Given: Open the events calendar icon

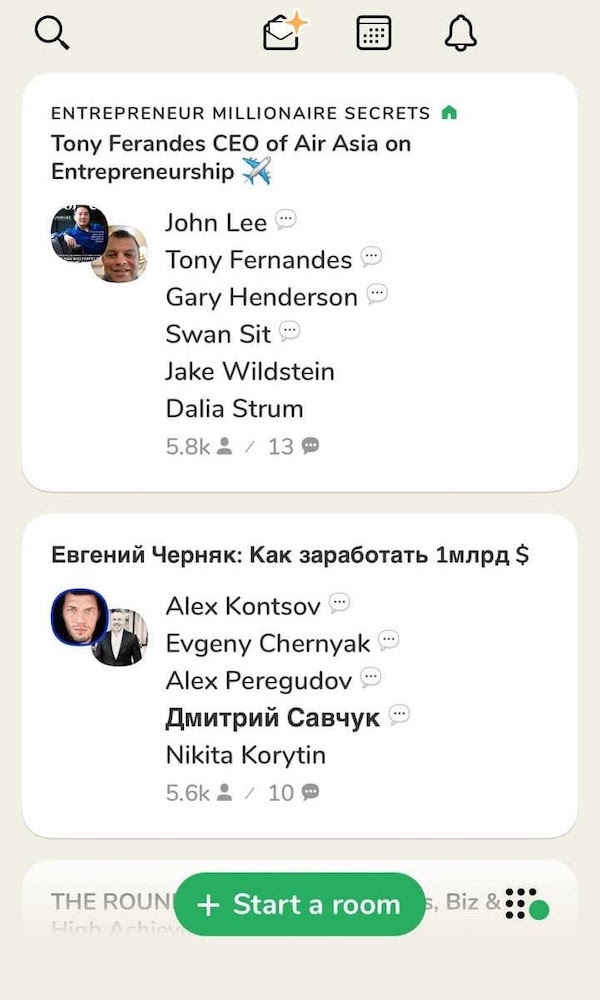Looking at the screenshot, I should tap(374, 33).
